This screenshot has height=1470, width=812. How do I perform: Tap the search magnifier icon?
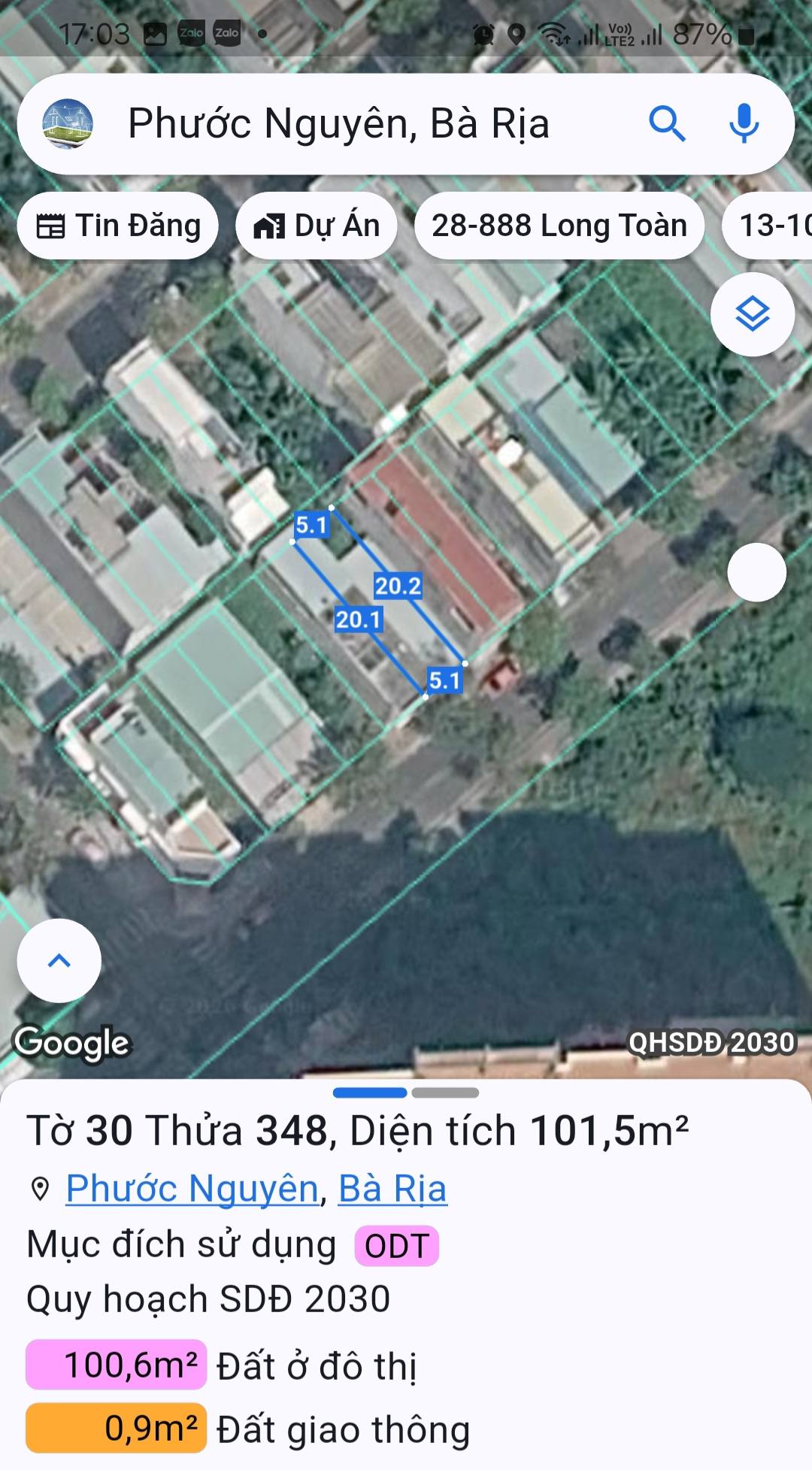click(x=667, y=123)
